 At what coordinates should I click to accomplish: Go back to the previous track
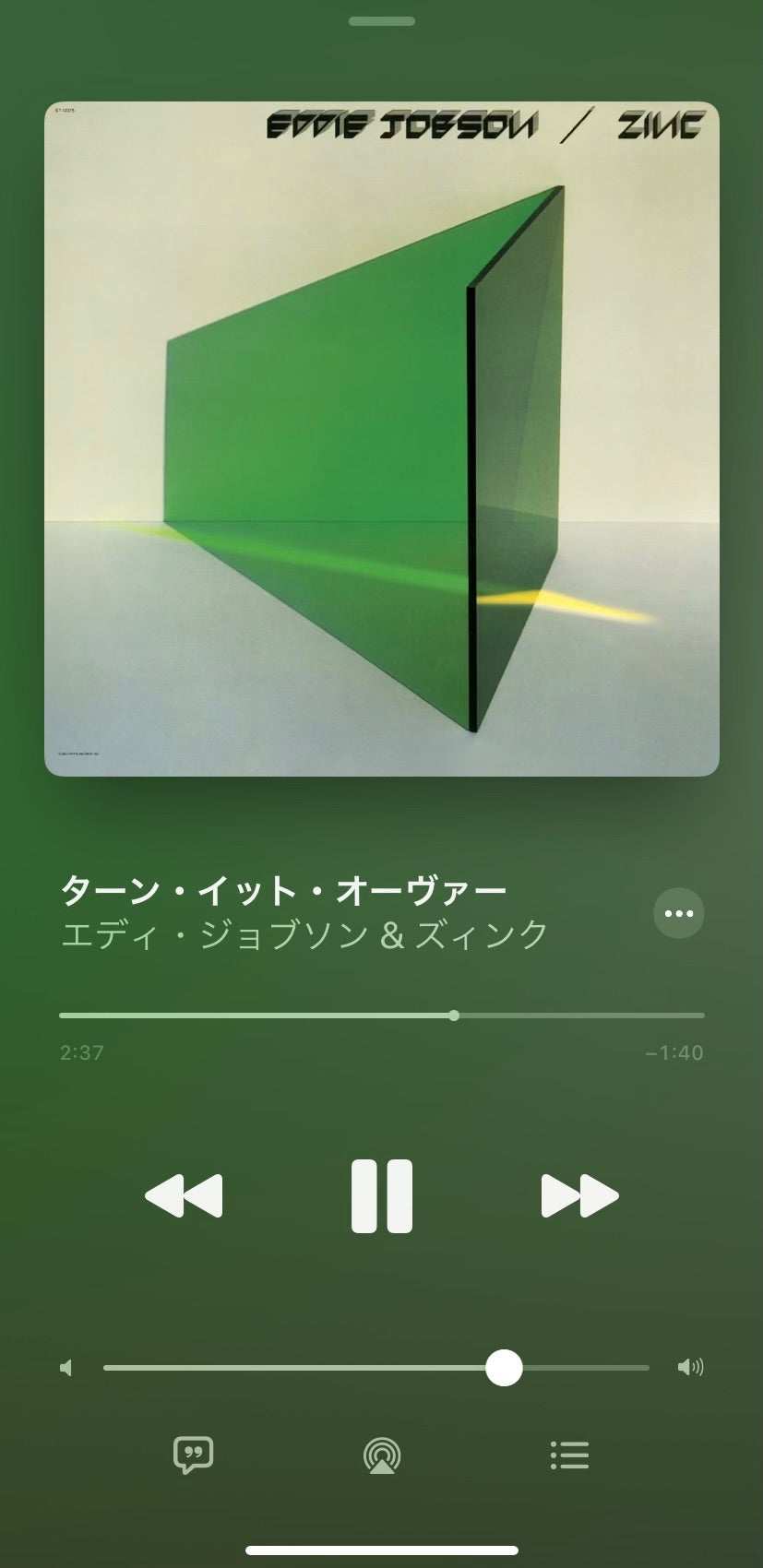point(184,1196)
